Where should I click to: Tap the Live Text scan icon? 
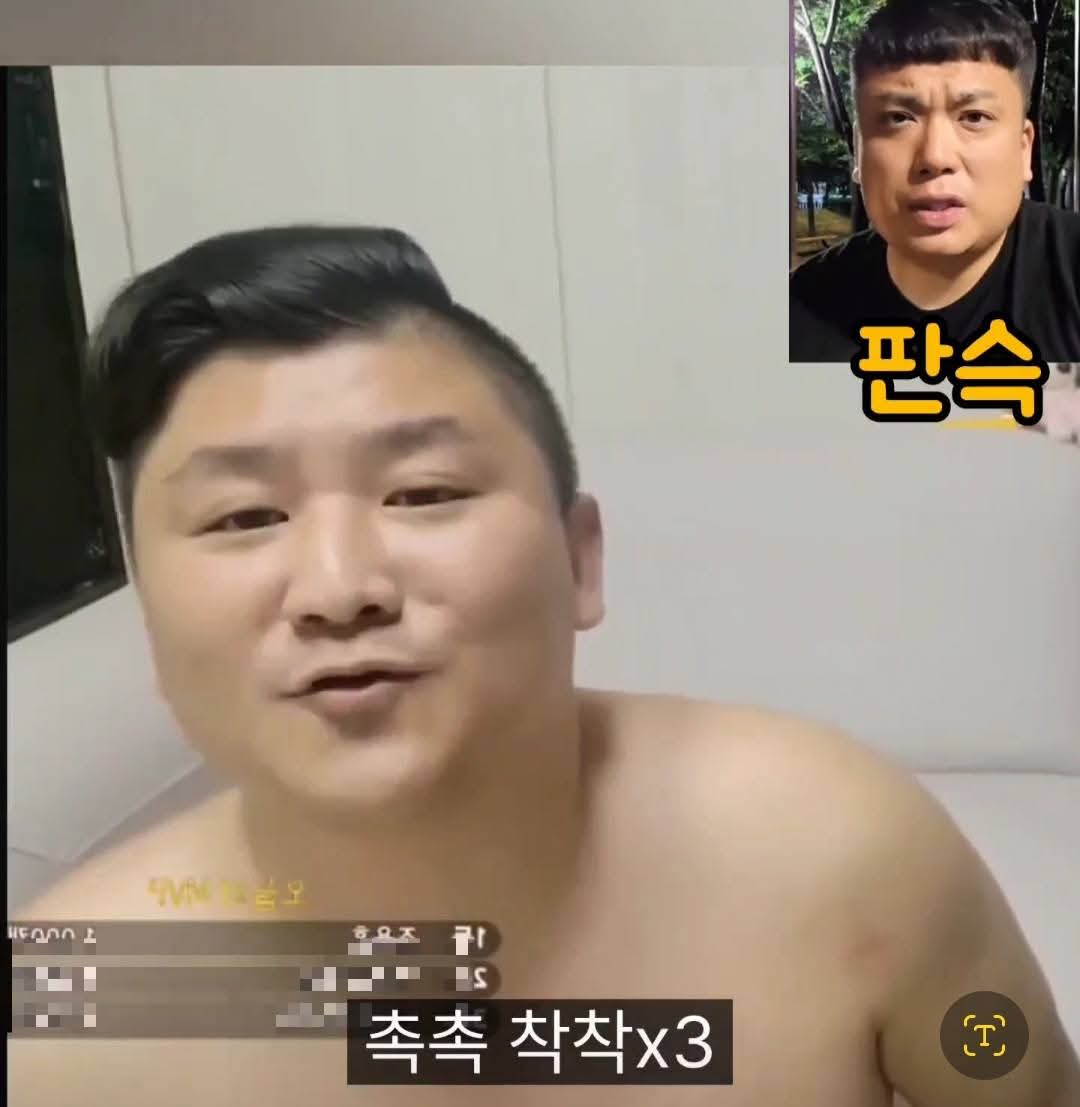984,1035
